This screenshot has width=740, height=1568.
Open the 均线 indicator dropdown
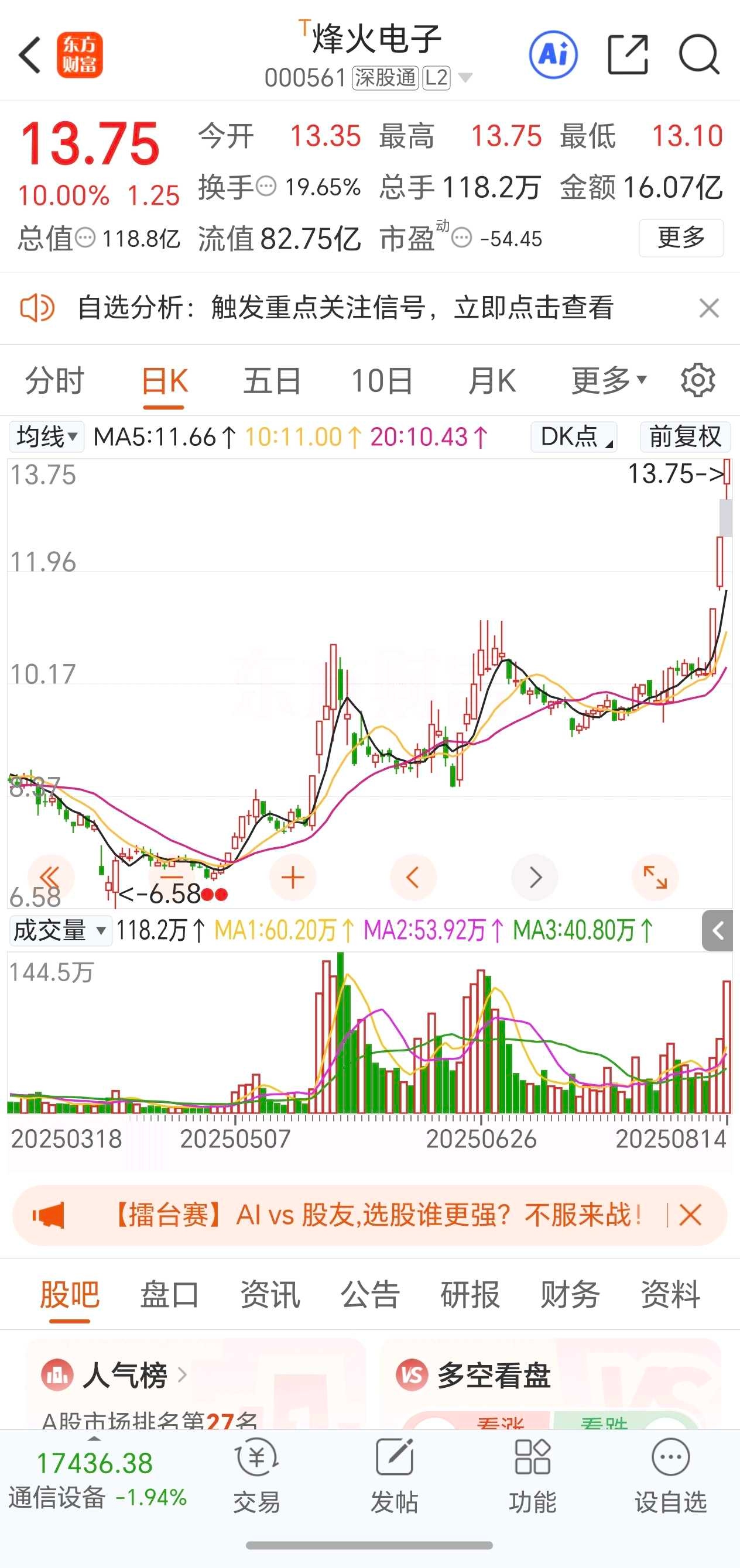coord(47,436)
